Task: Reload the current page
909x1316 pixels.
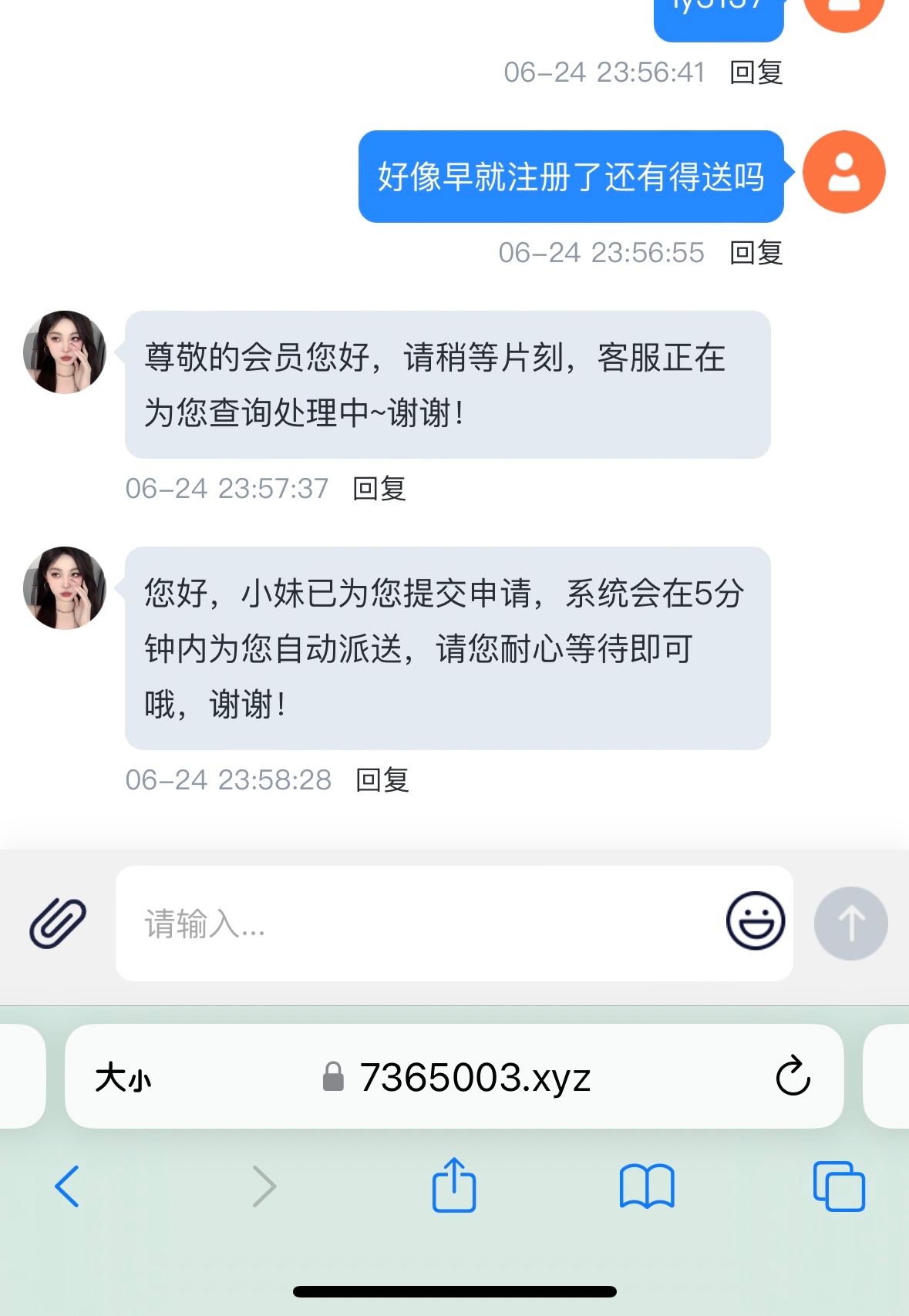Action: click(x=793, y=1076)
